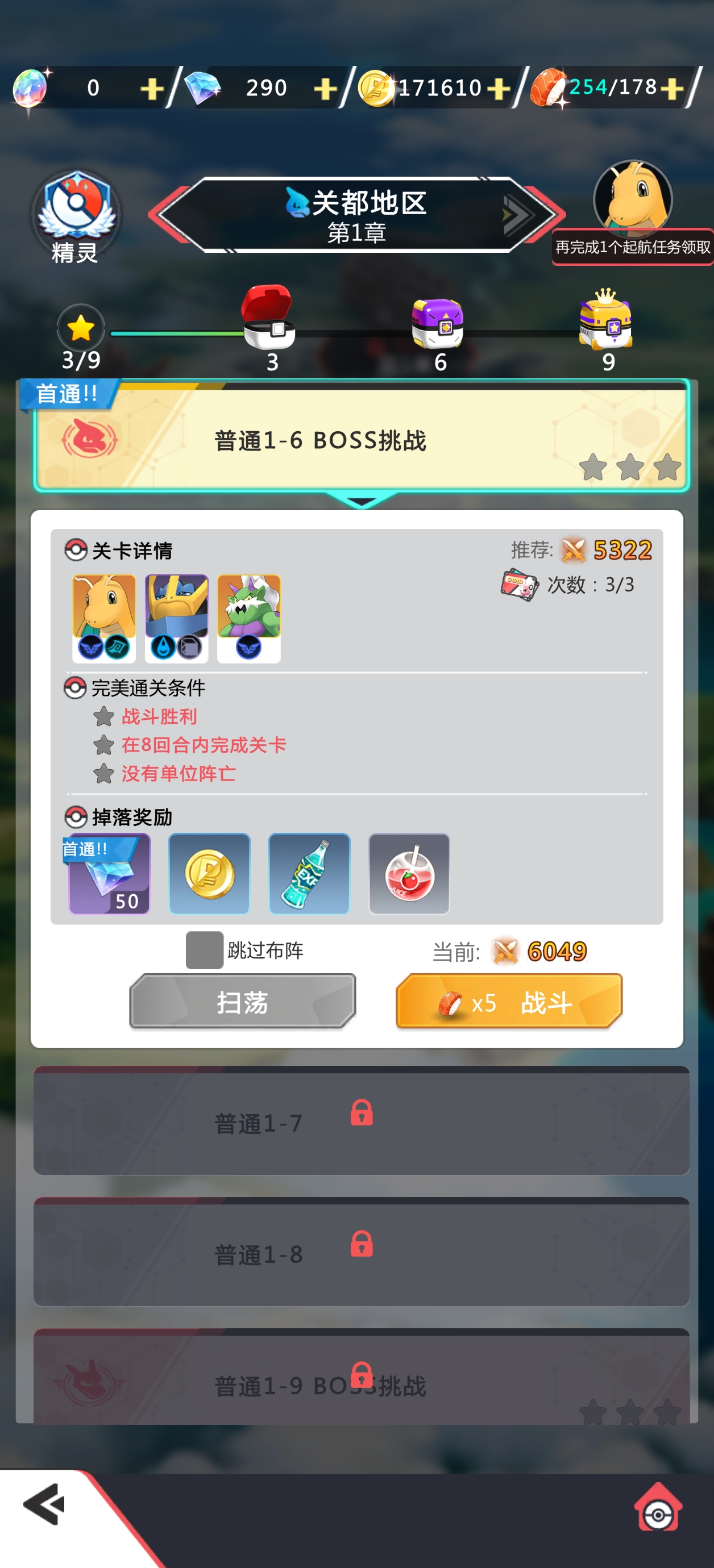This screenshot has height=1568, width=714.
Task: Return to home screen icon
Action: tap(657, 1508)
